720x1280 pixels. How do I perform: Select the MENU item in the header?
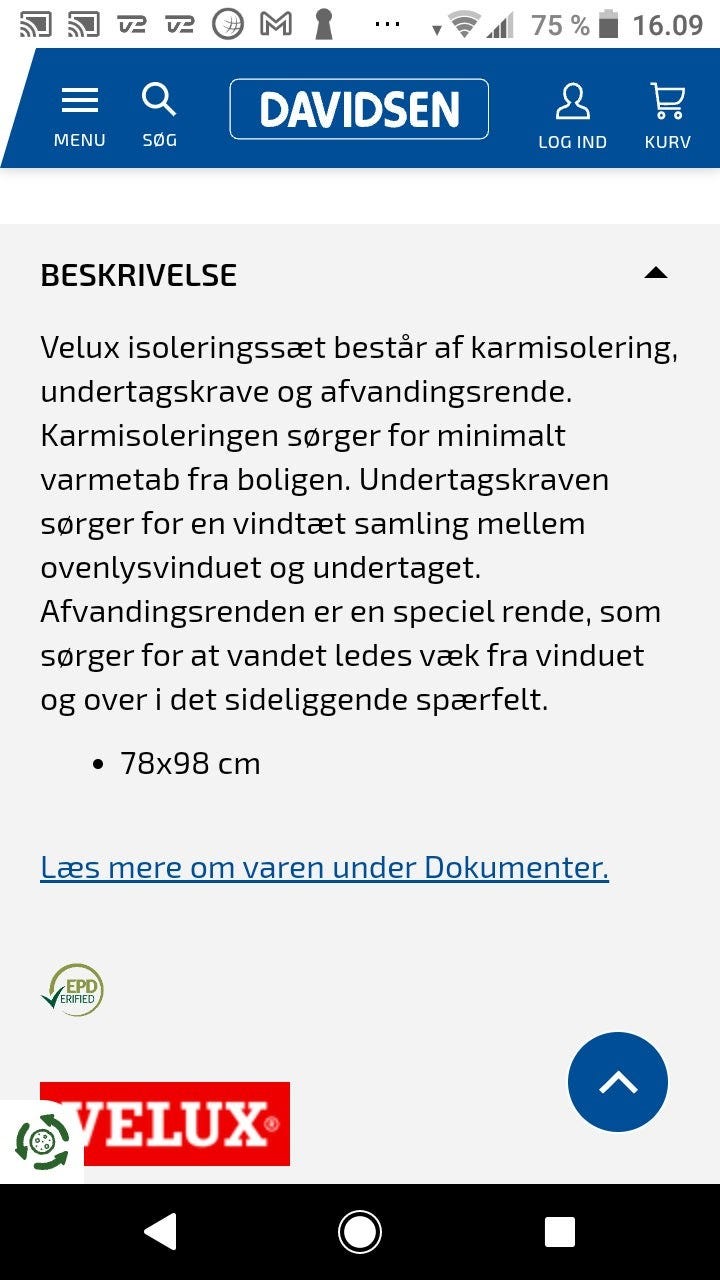pos(79,139)
